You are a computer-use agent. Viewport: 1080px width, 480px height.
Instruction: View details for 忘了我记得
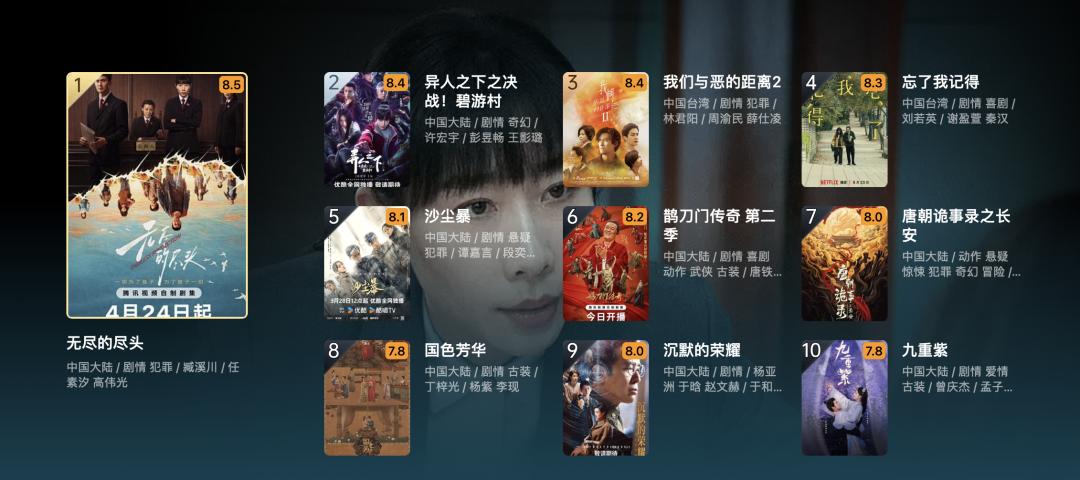(x=844, y=130)
